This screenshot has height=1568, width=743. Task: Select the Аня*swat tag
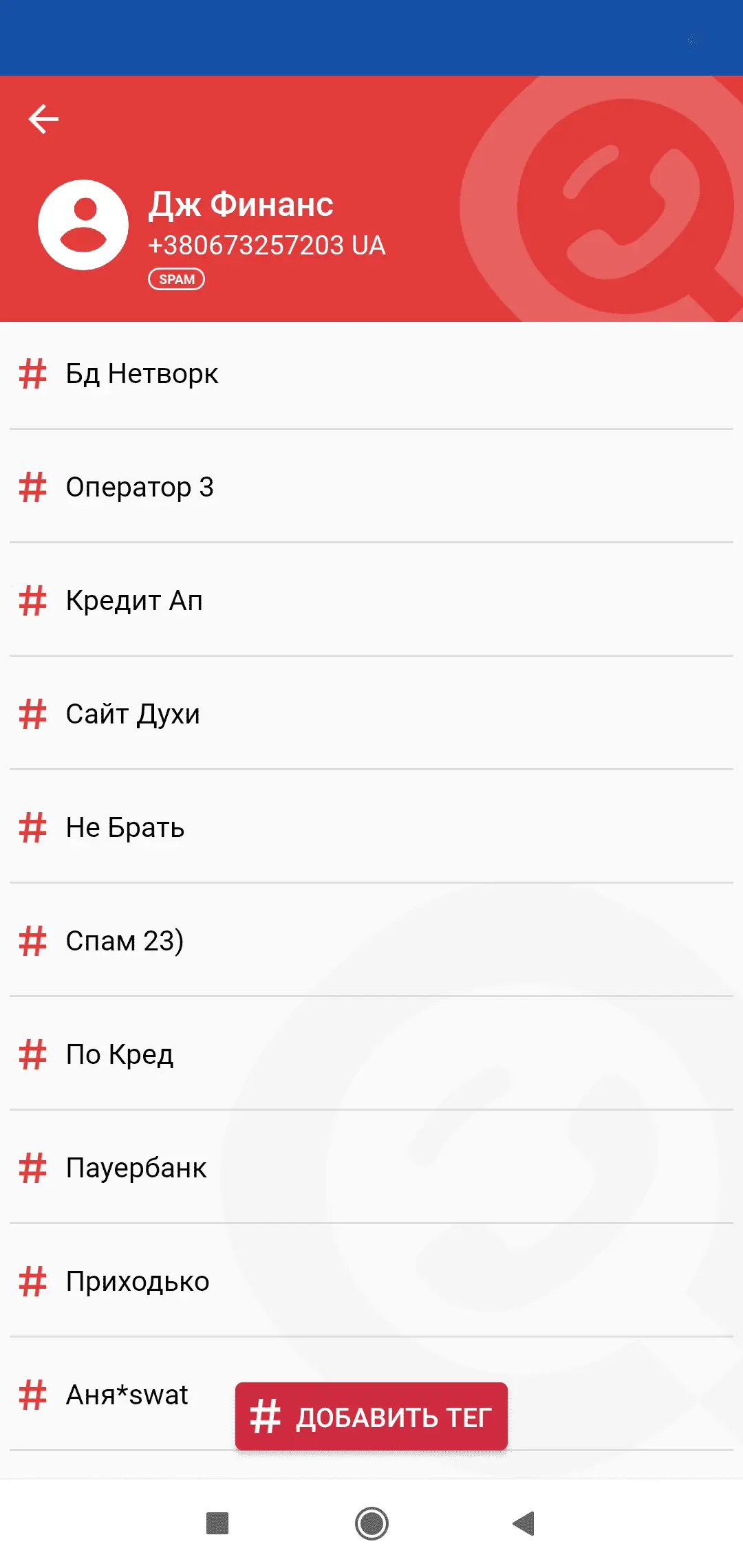[127, 1395]
